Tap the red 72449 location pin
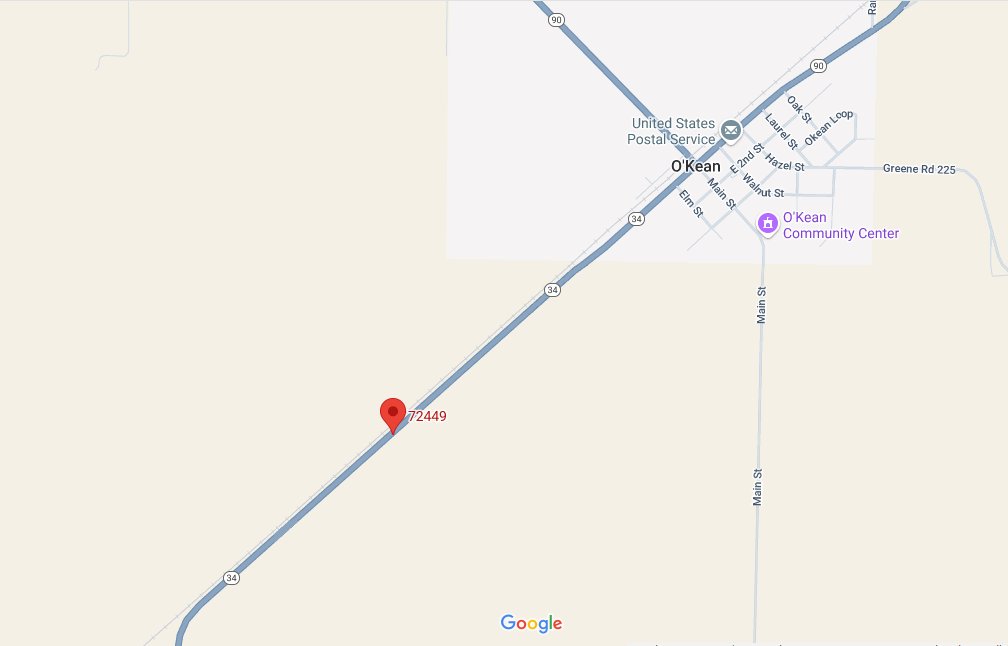The width and height of the screenshot is (1008, 646). [392, 414]
